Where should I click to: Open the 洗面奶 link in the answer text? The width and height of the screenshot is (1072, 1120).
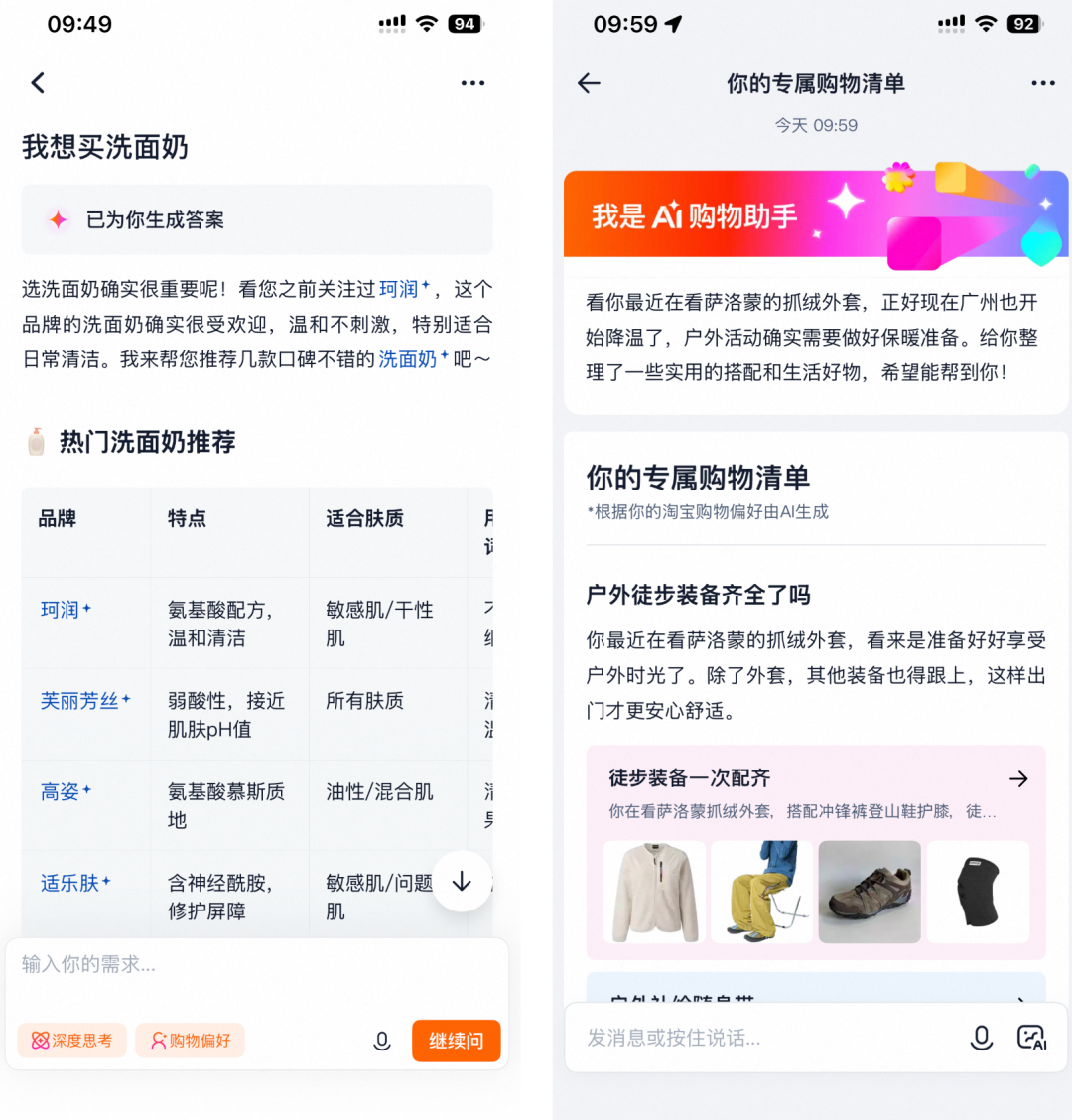pyautogui.click(x=409, y=359)
